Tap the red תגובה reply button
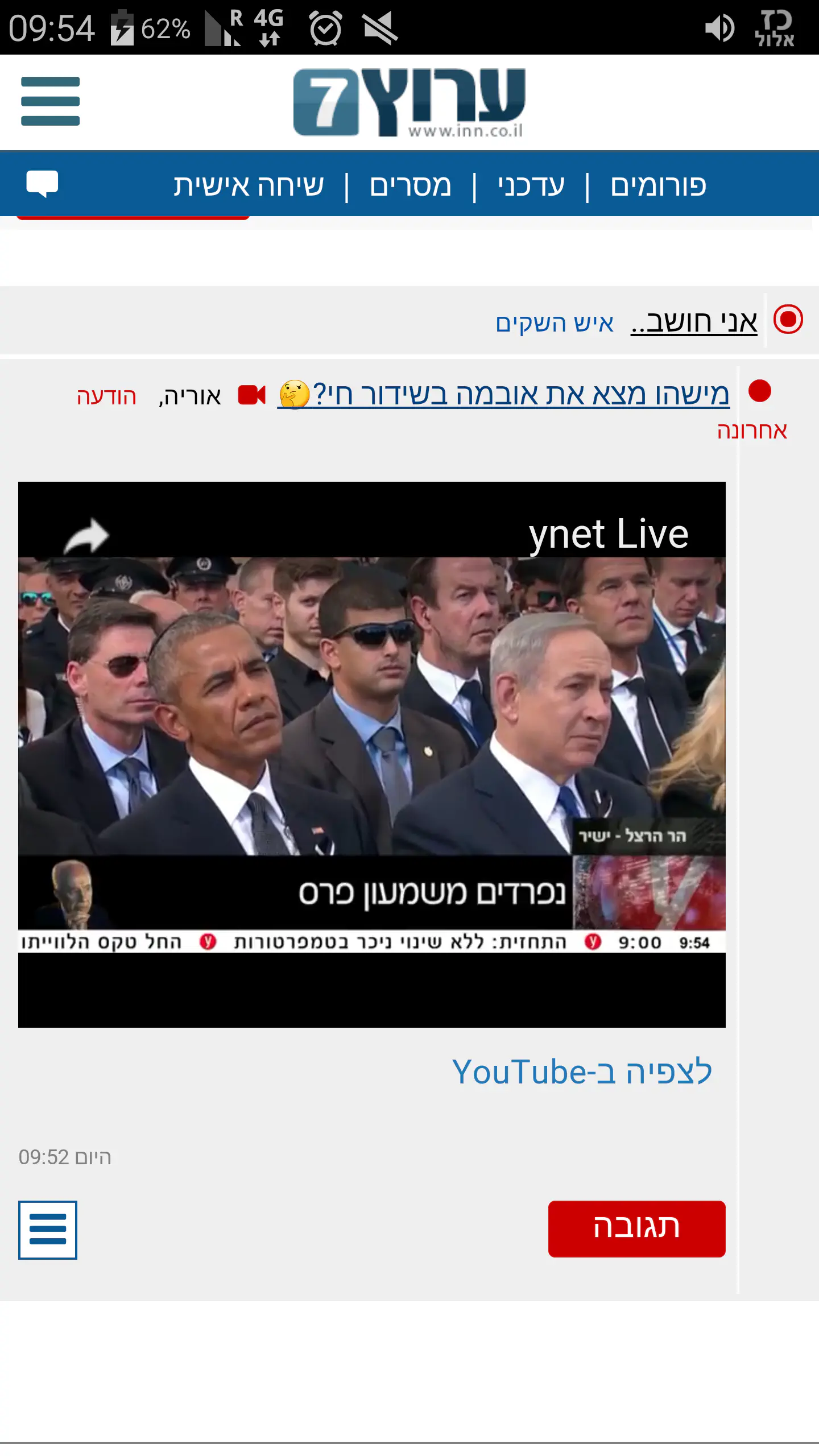Image resolution: width=819 pixels, height=1456 pixels. coord(636,1228)
